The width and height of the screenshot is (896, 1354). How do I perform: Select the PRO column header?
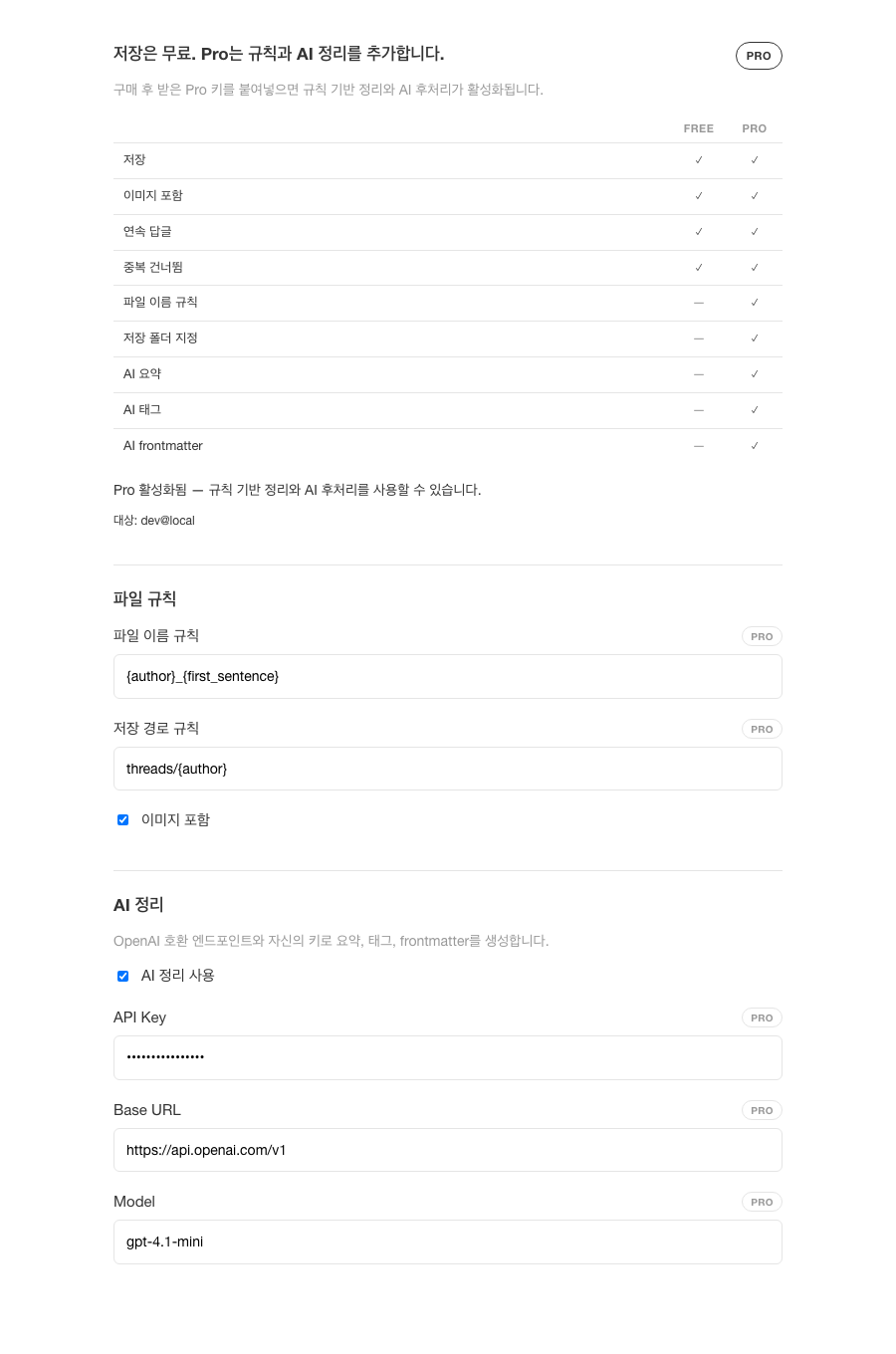tap(755, 128)
